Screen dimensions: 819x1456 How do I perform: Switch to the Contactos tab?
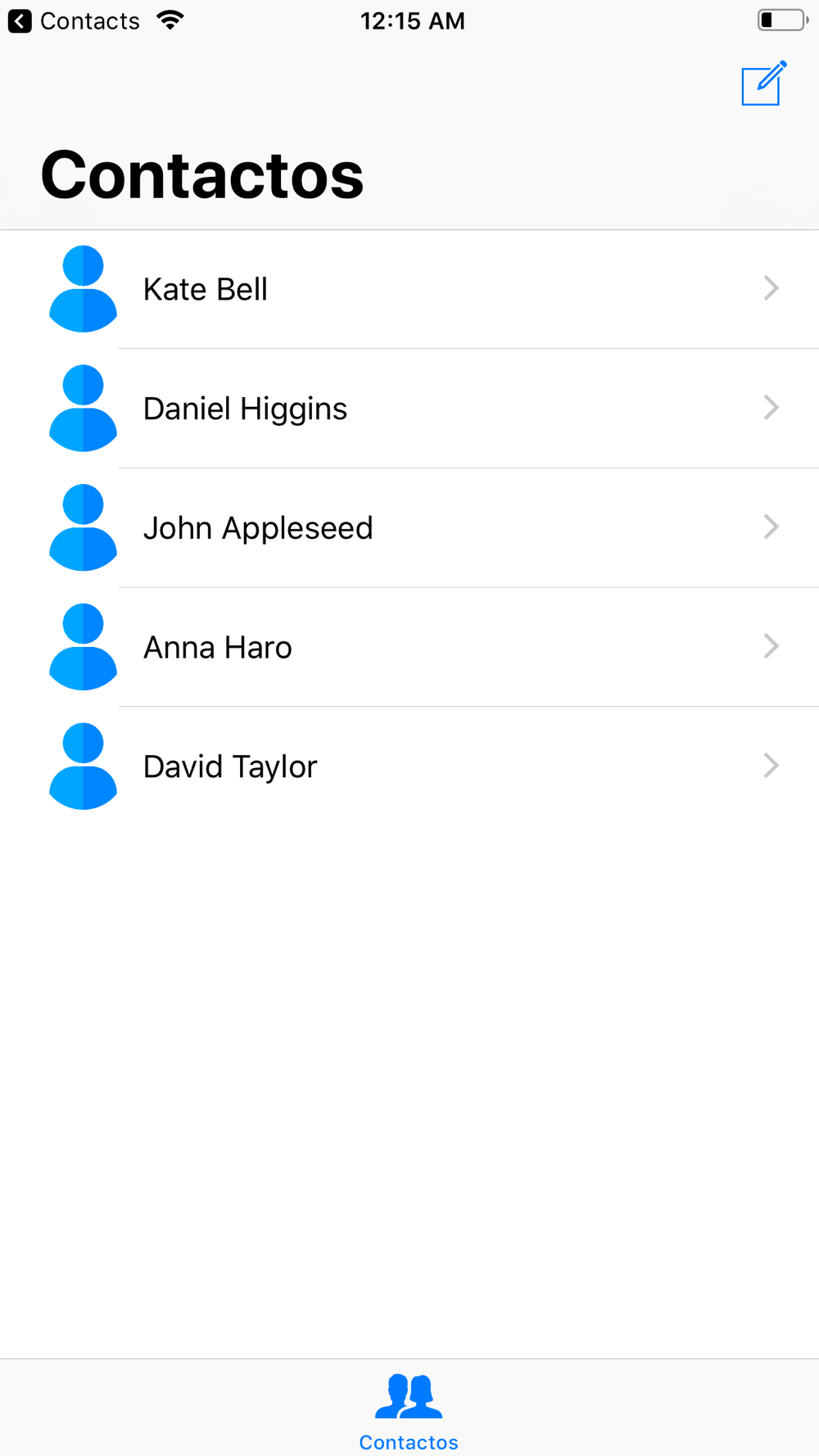click(x=409, y=1412)
